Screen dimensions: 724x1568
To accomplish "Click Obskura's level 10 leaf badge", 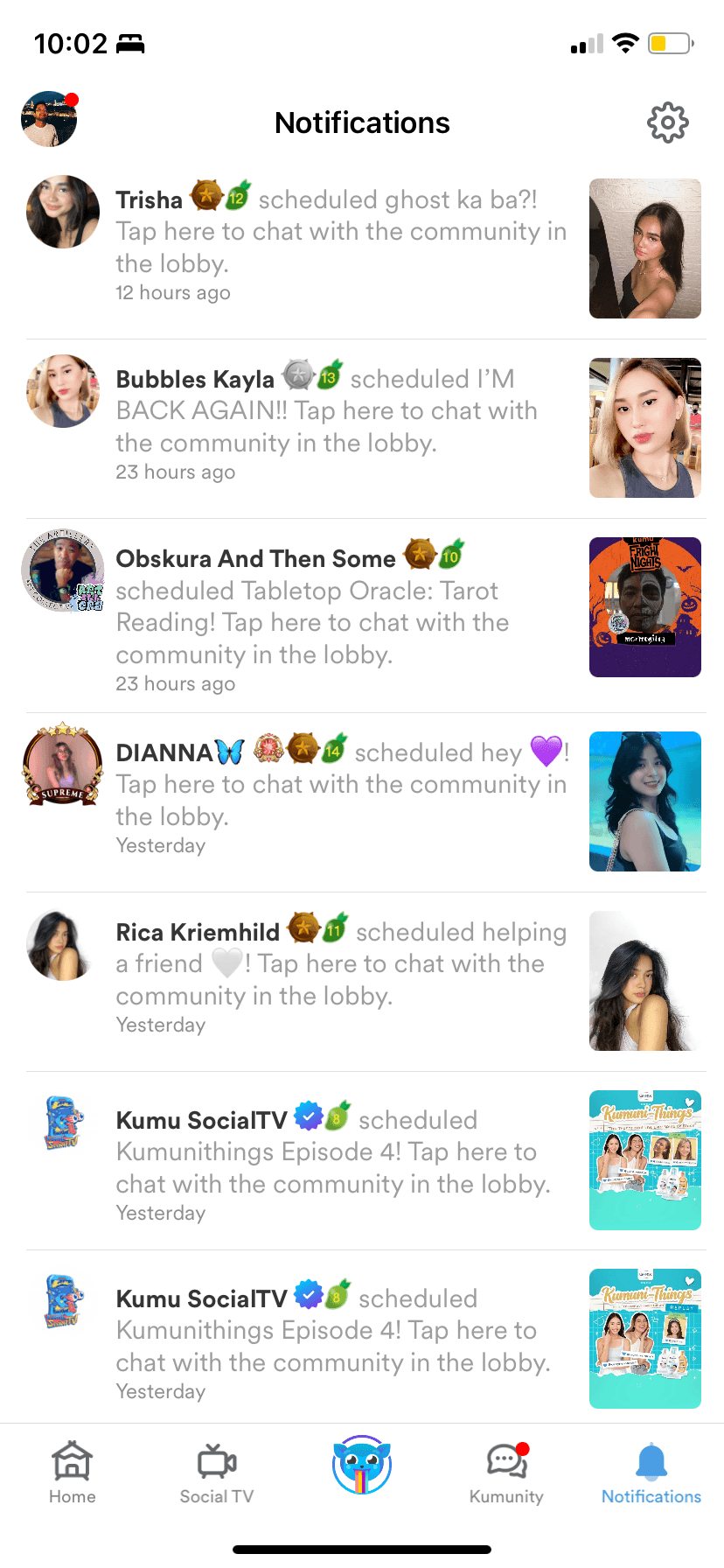I will tap(451, 555).
